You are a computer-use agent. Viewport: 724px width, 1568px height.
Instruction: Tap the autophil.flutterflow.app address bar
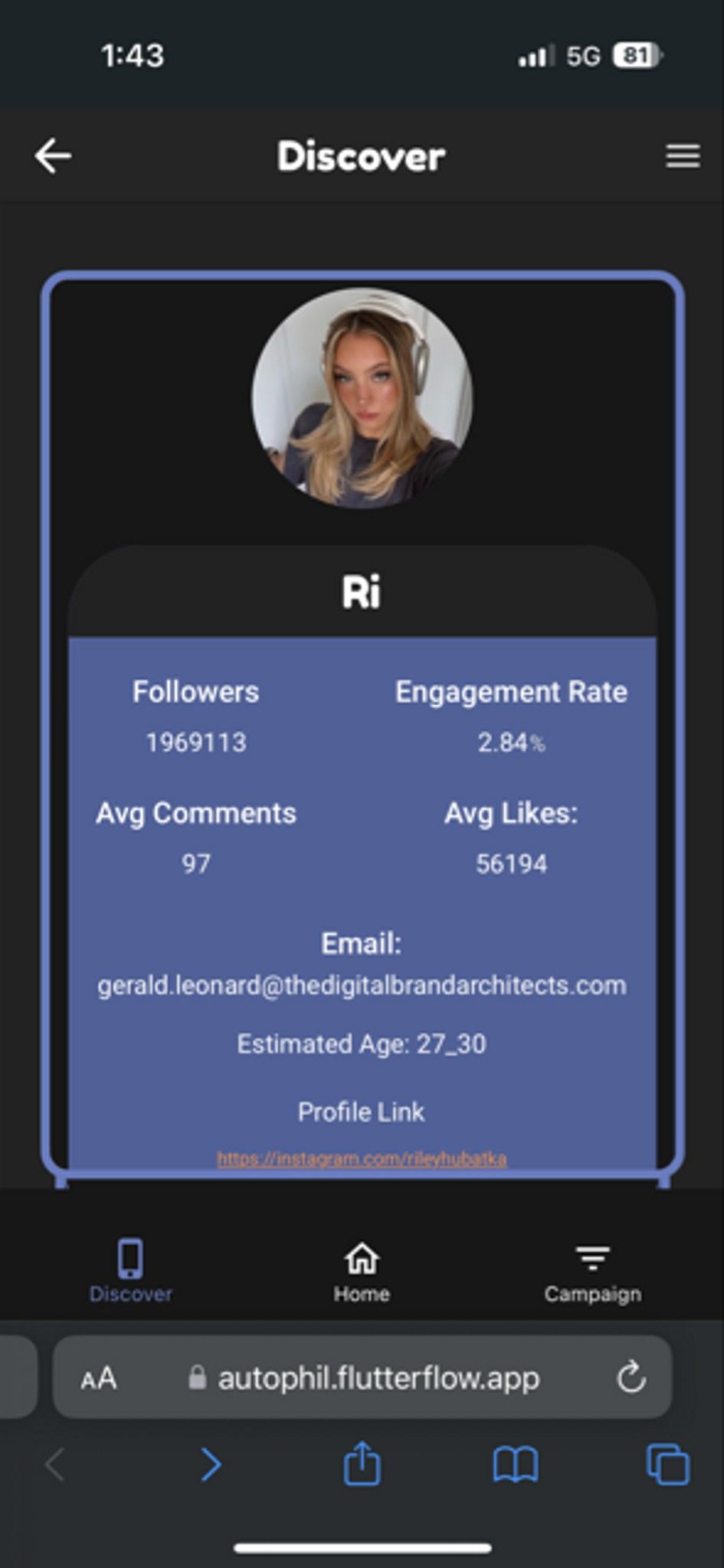tap(362, 1378)
